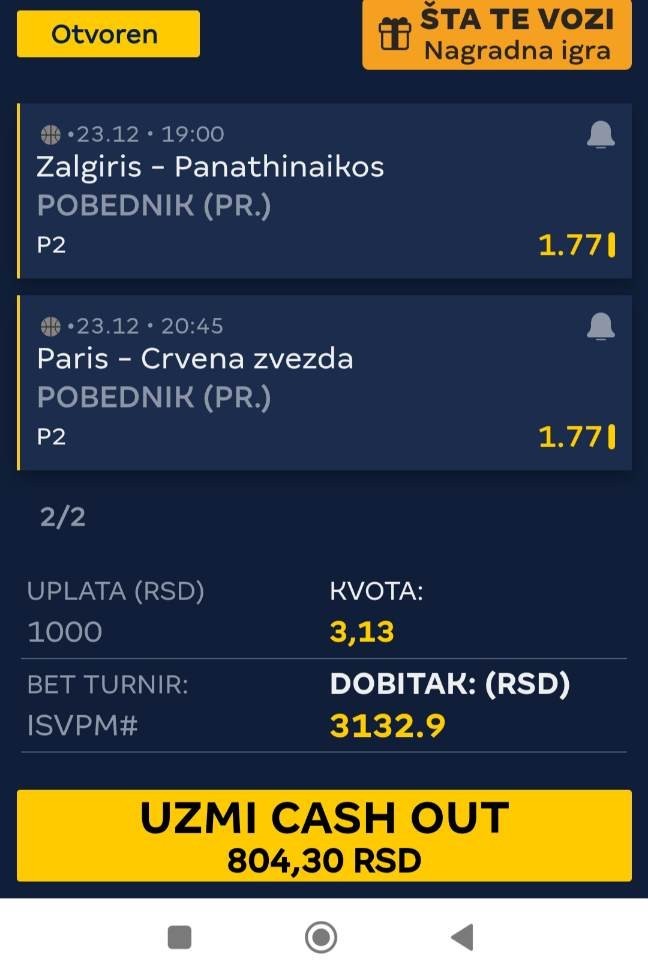Viewport: 648px width, 976px height.
Task: Toggle notification bell for Paris - Crvena zvezda
Action: pyautogui.click(x=600, y=326)
